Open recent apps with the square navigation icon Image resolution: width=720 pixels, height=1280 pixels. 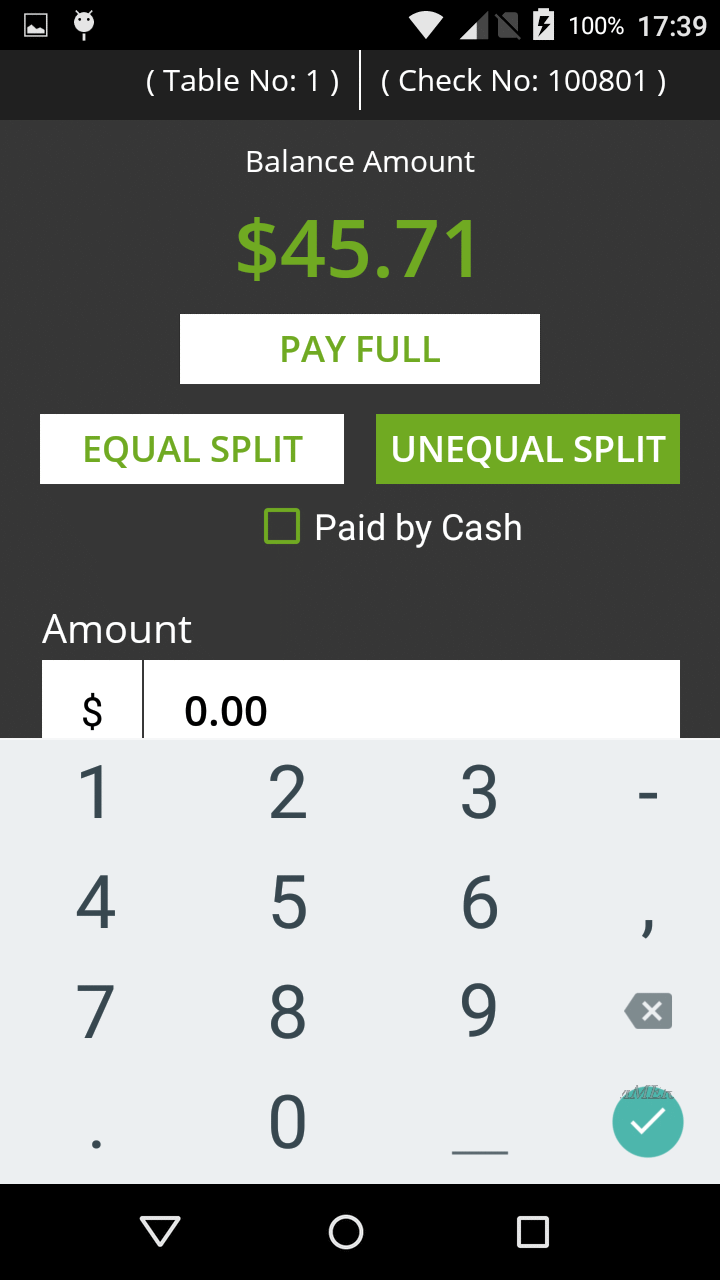pos(533,1232)
